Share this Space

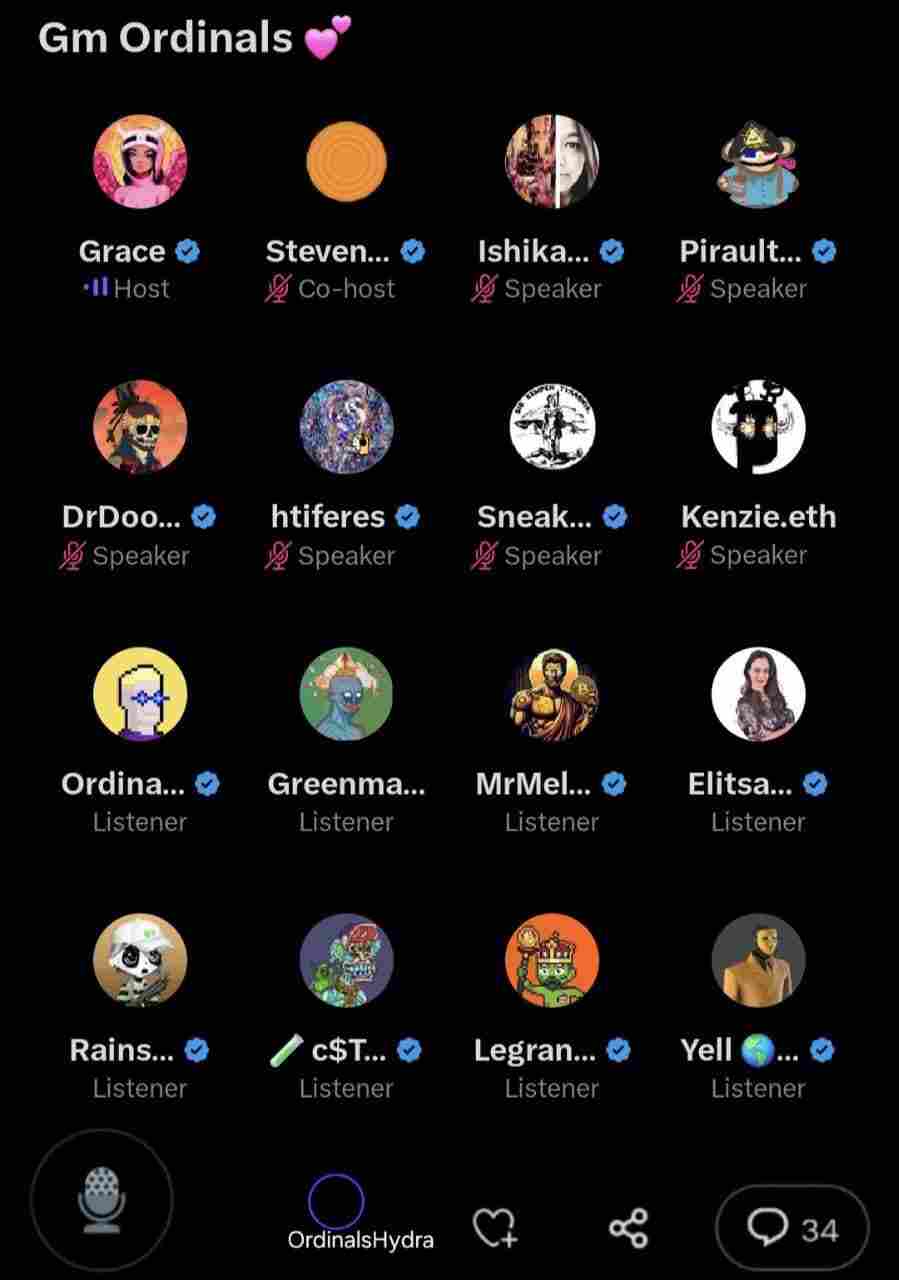[x=629, y=1227]
